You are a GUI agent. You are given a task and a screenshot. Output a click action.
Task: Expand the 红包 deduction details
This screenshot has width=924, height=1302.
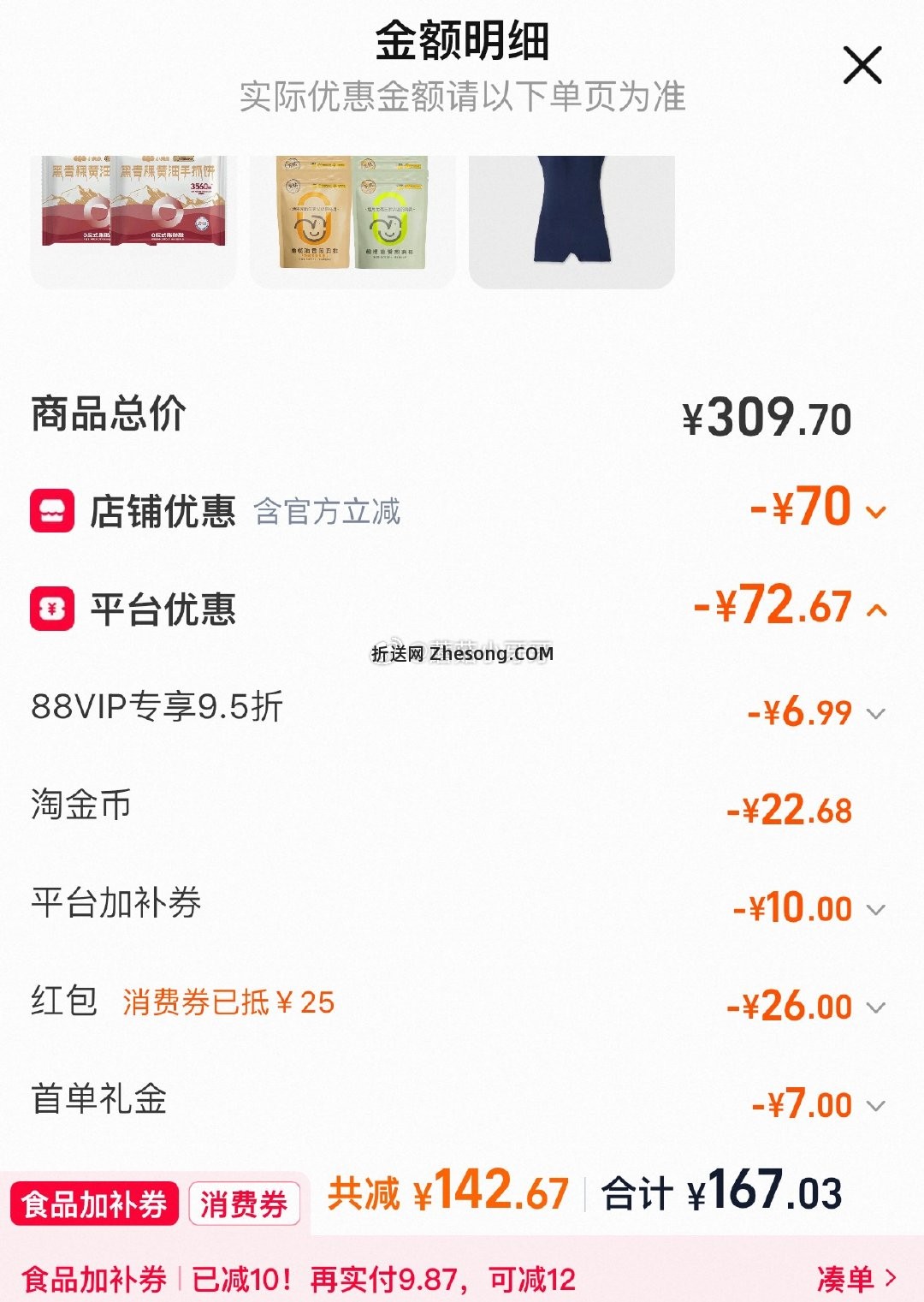tap(875, 1008)
